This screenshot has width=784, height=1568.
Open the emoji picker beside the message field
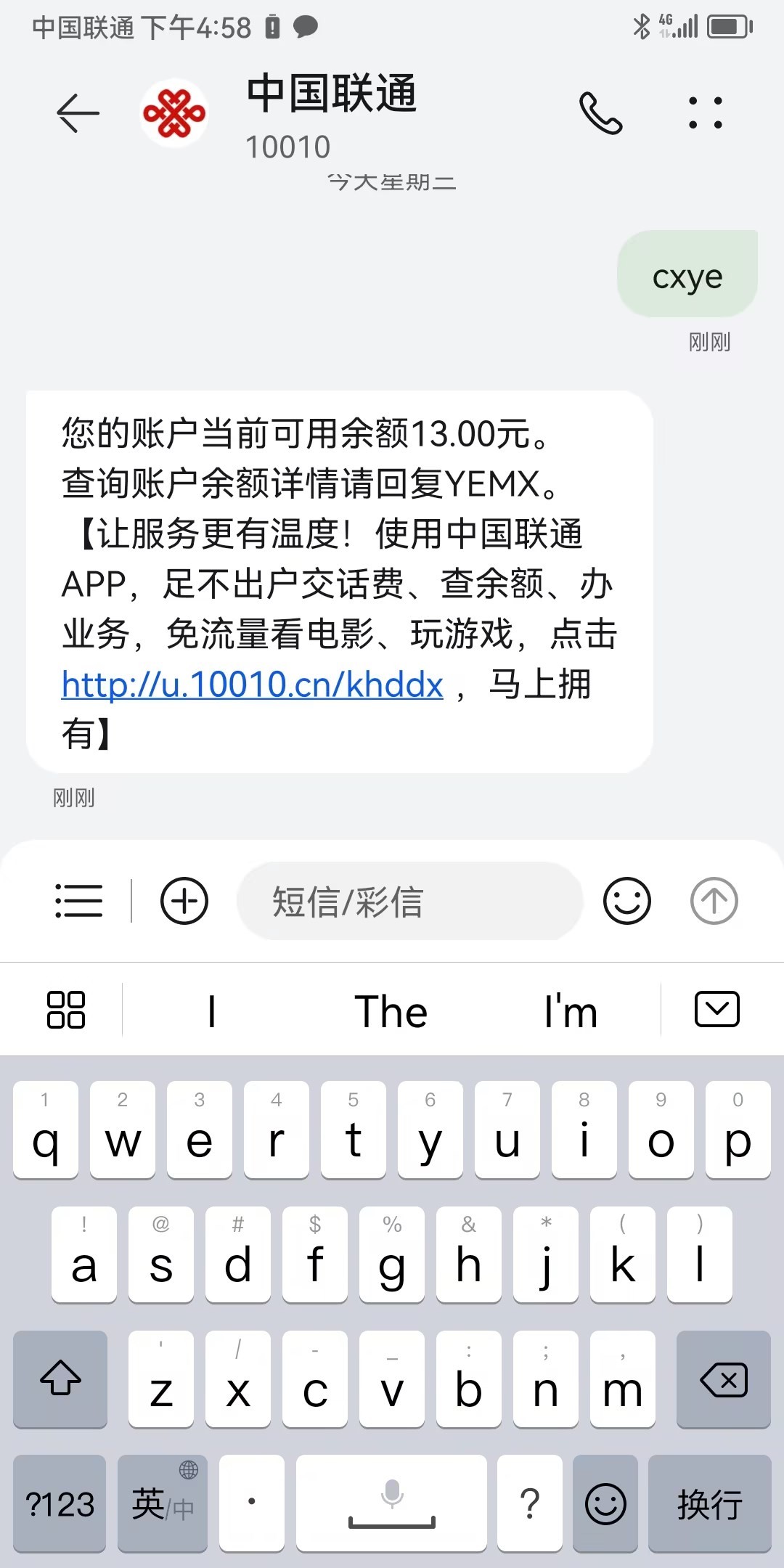pyautogui.click(x=626, y=901)
